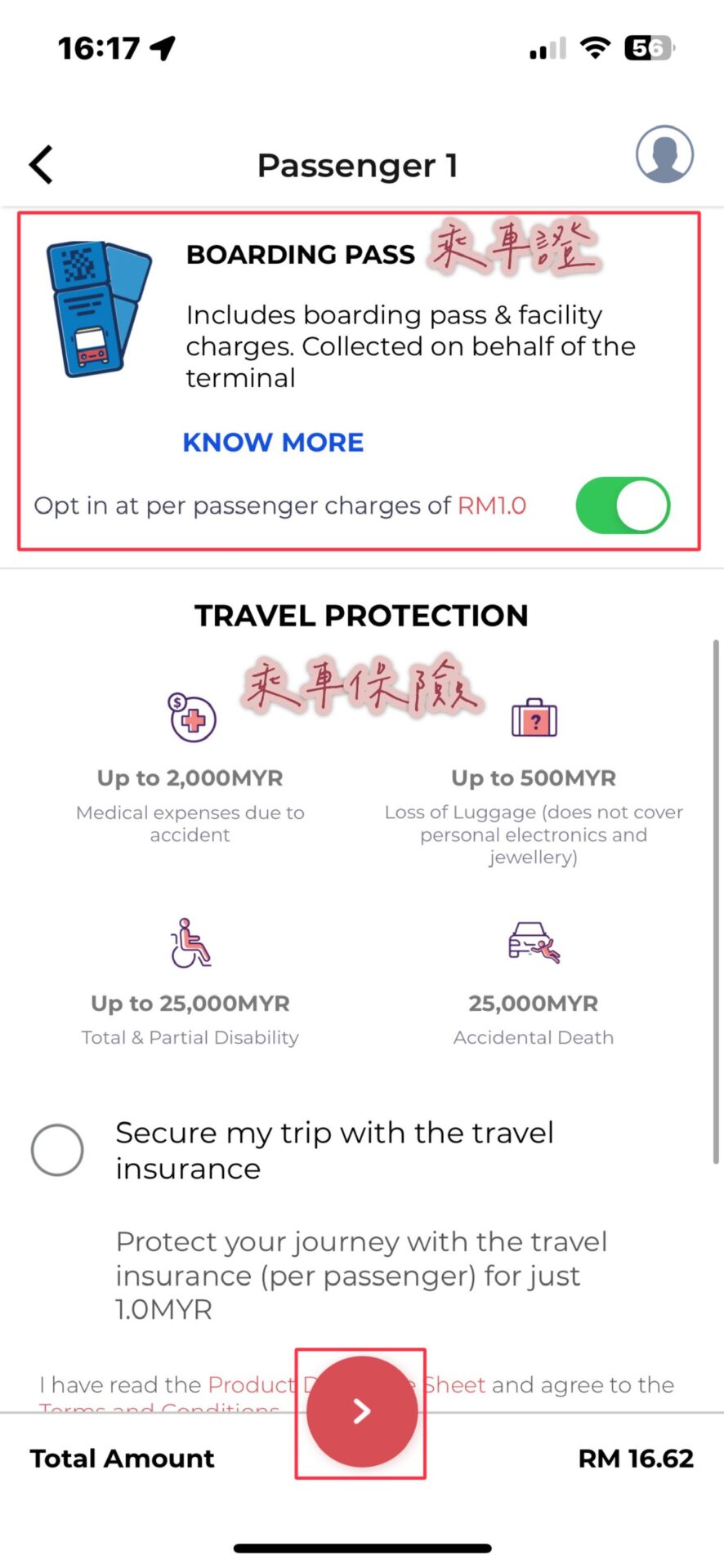Viewport: 724px width, 1568px height.
Task: Continue with the red arrow button
Action: (x=361, y=1411)
